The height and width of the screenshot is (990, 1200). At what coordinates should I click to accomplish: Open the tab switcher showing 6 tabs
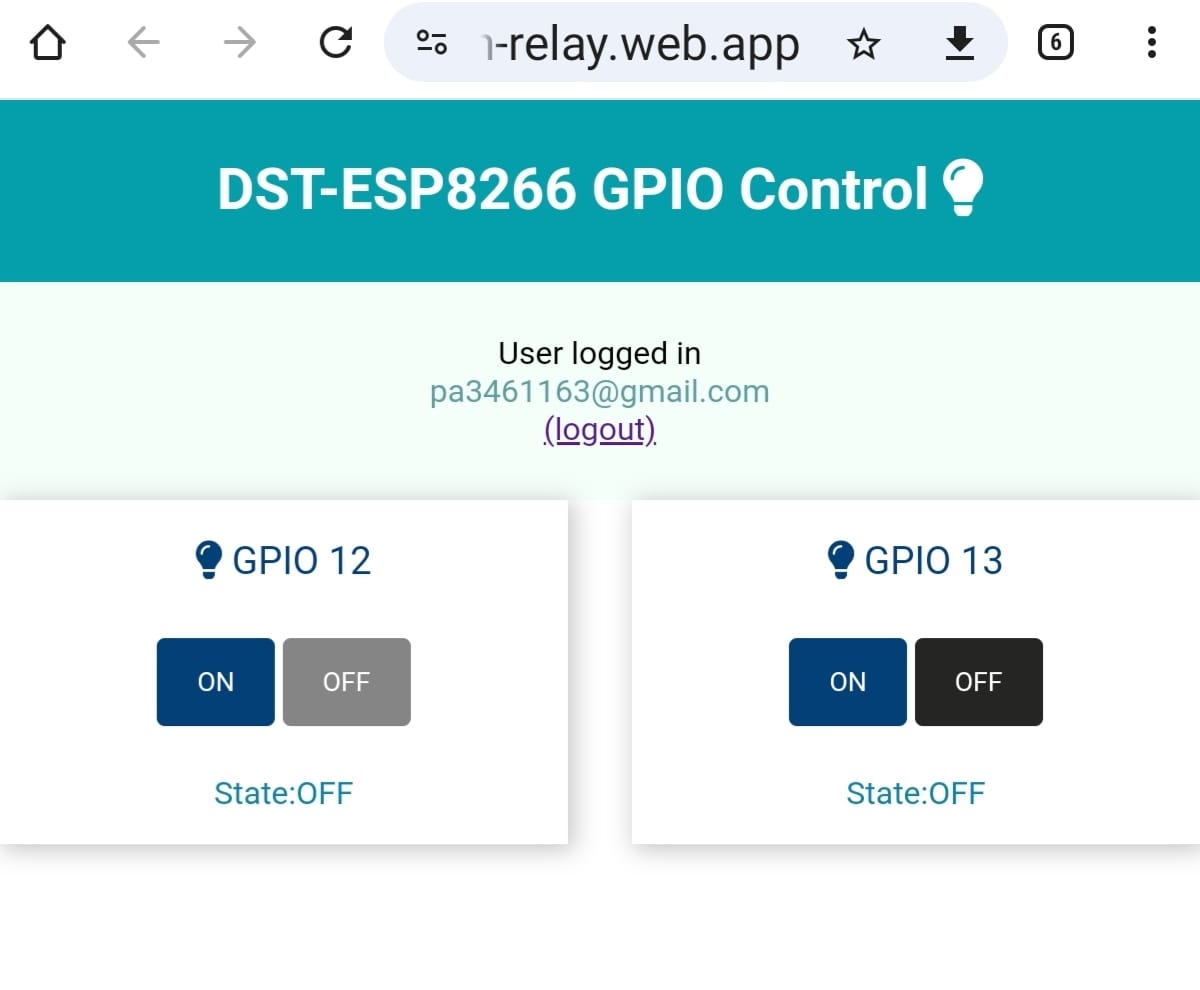[x=1056, y=42]
